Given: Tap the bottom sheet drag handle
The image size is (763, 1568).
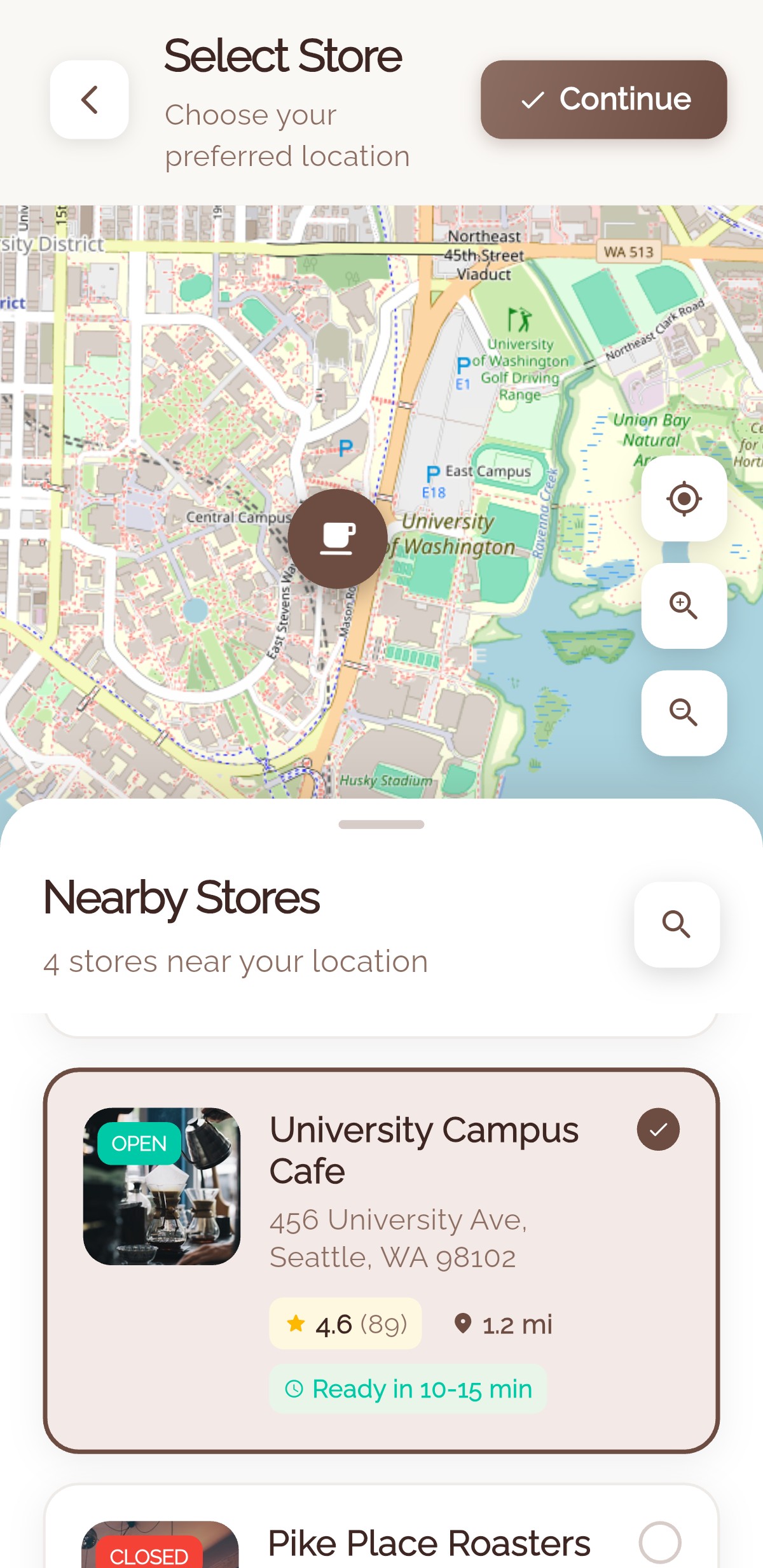Looking at the screenshot, I should coord(381,824).
